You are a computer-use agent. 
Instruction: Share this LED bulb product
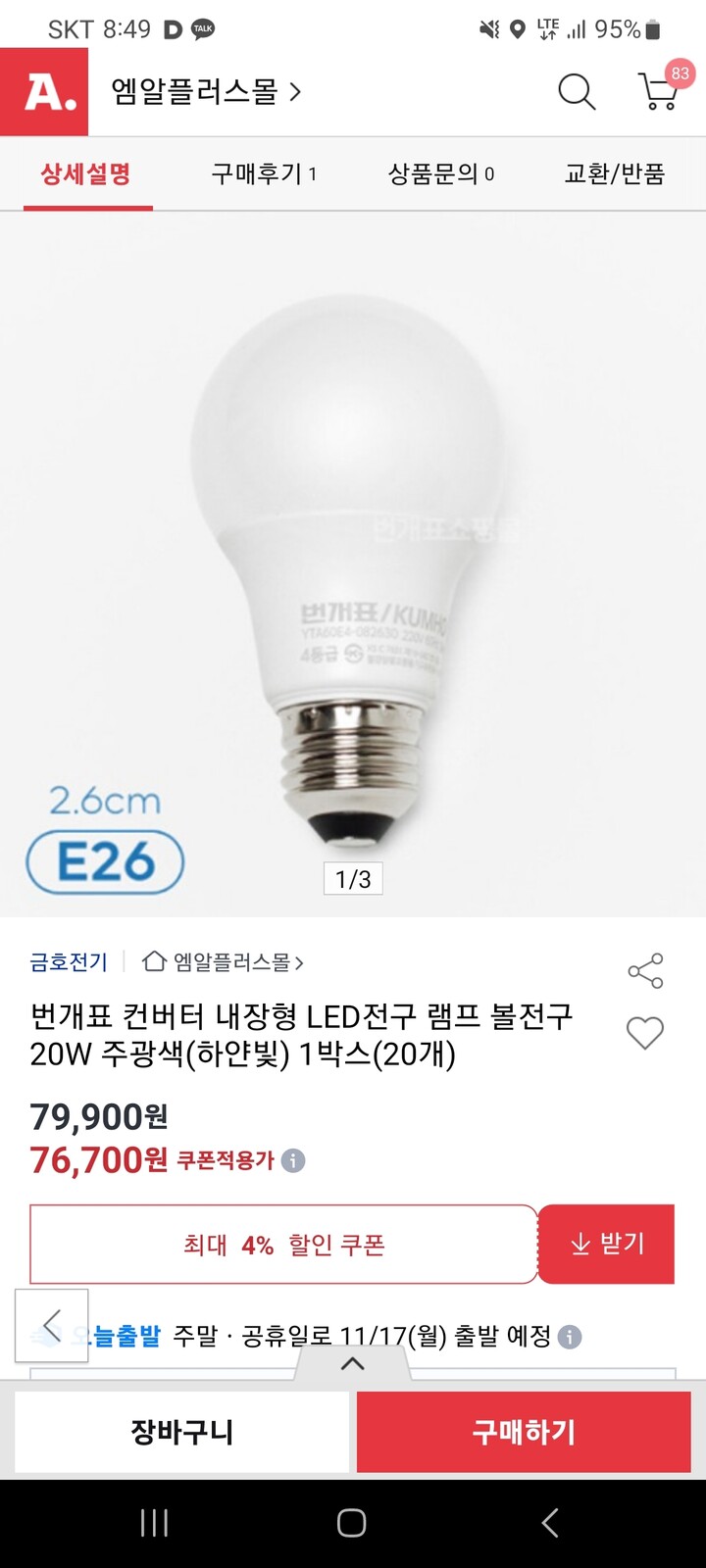tap(644, 971)
